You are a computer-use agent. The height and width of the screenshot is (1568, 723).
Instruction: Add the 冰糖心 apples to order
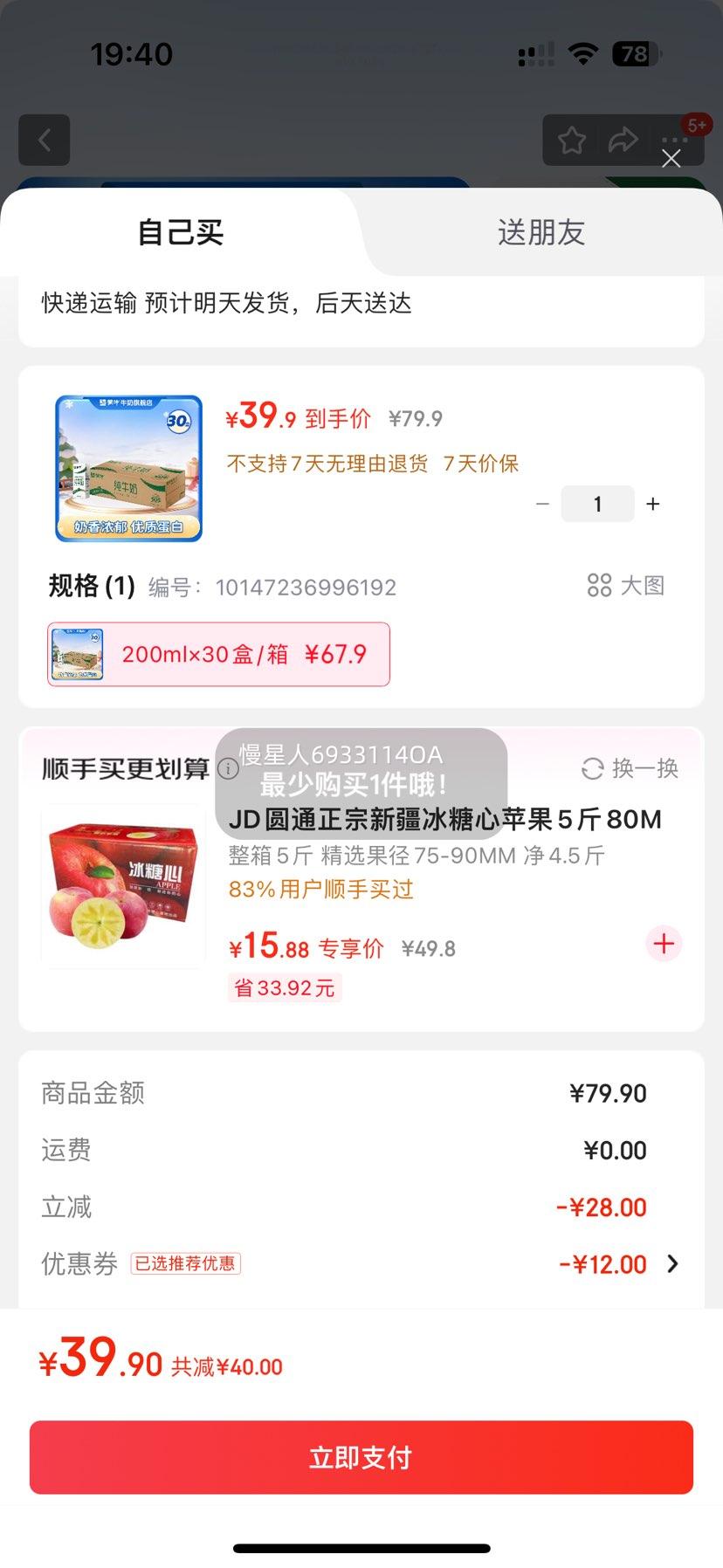pos(664,944)
